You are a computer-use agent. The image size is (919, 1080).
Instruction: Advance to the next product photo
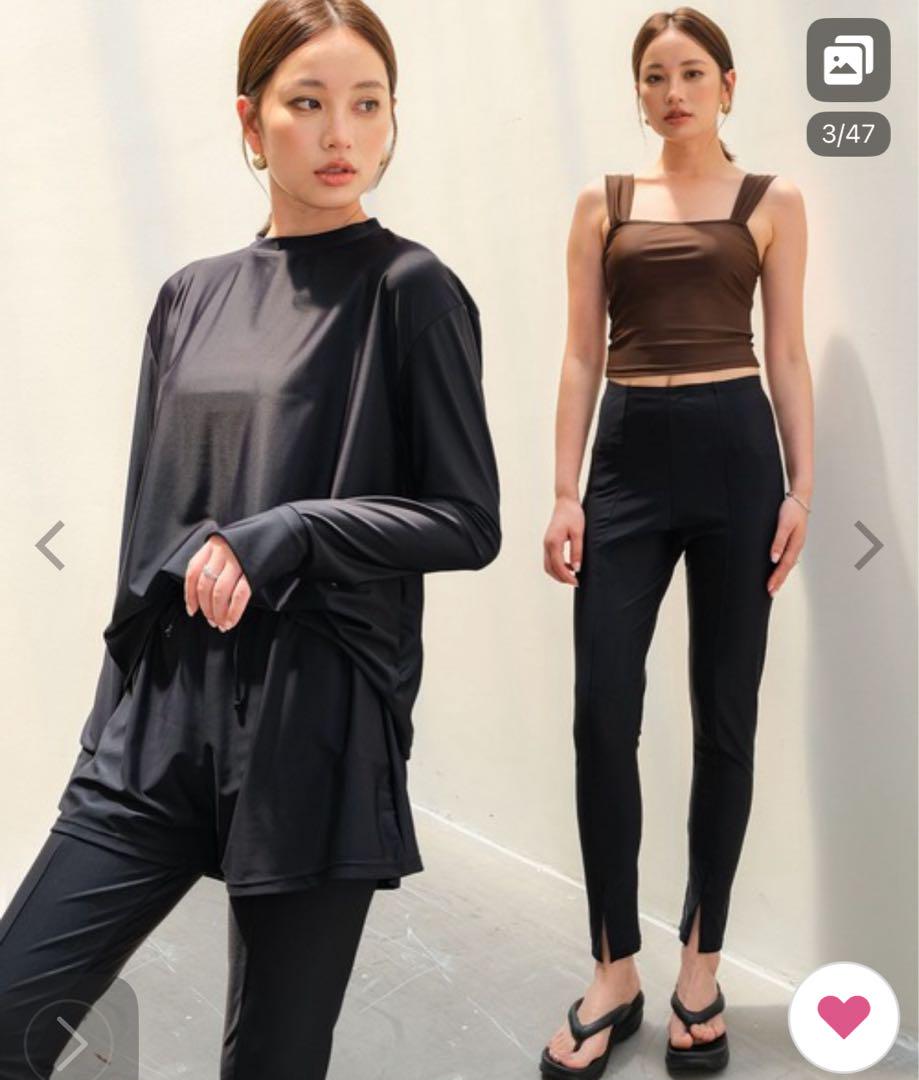coord(868,545)
